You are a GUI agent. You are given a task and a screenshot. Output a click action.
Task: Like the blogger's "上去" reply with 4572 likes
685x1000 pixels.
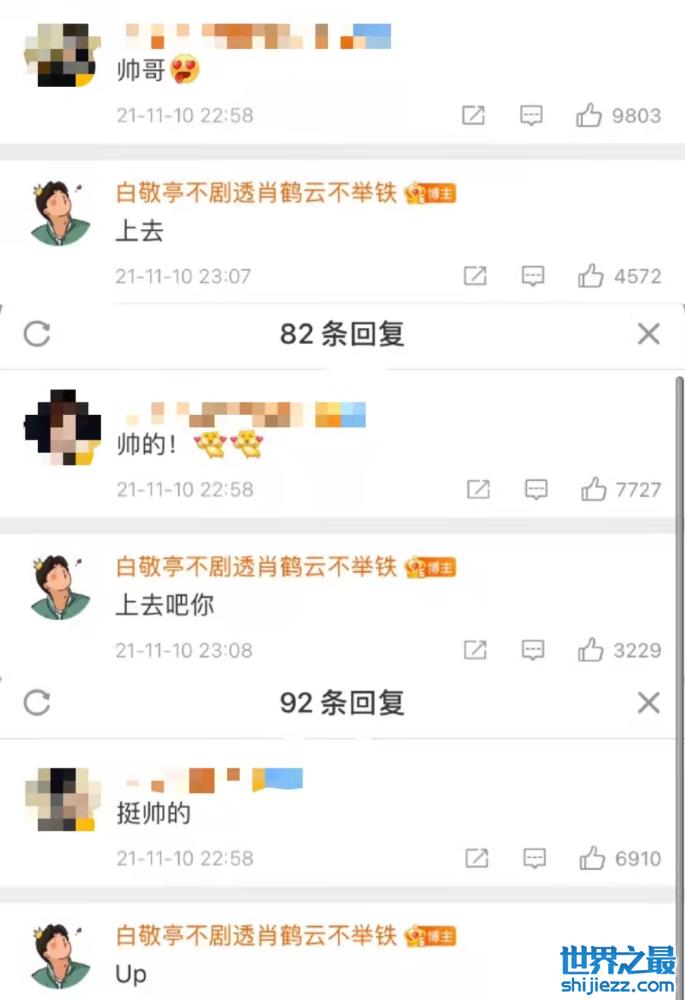(x=590, y=276)
